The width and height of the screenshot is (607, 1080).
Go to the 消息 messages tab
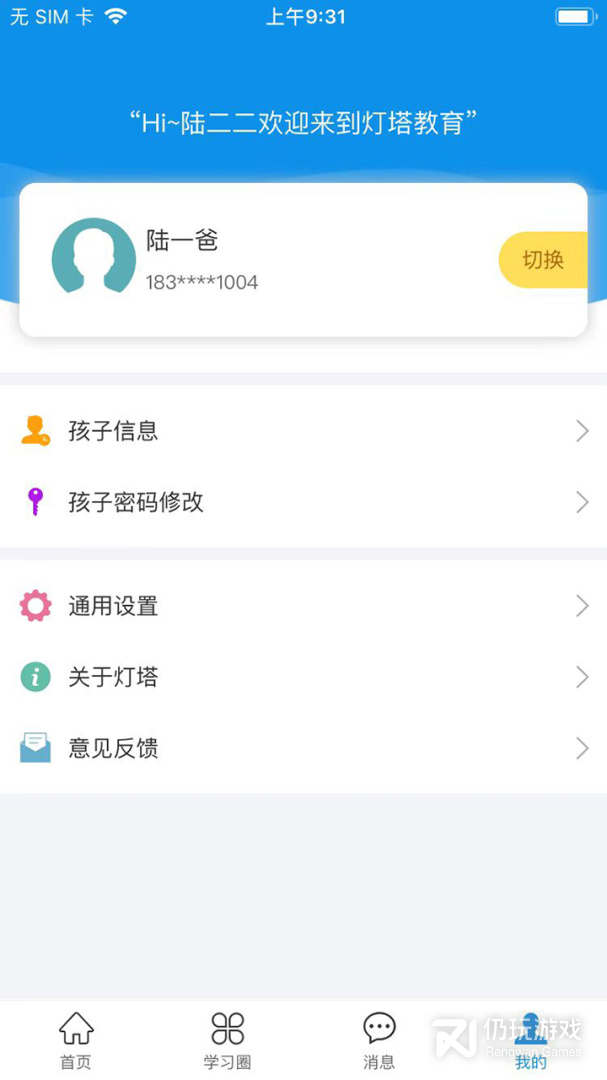coord(379,1040)
